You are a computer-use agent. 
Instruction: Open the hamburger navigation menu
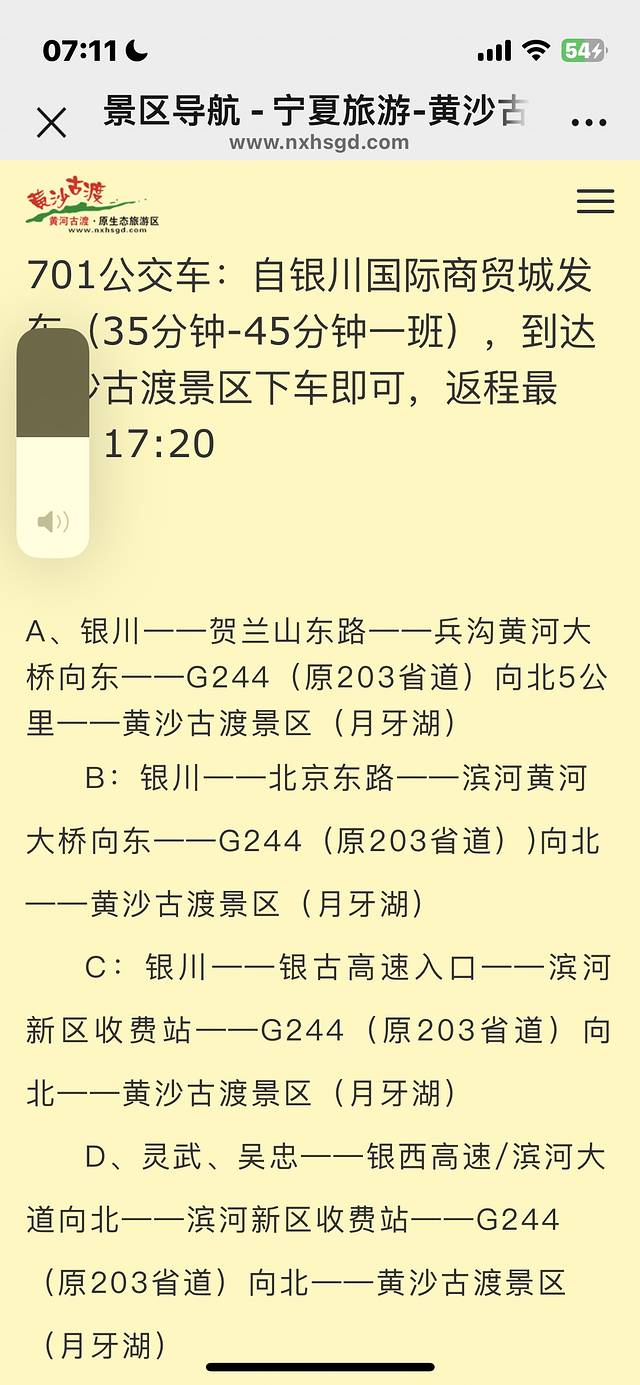595,201
